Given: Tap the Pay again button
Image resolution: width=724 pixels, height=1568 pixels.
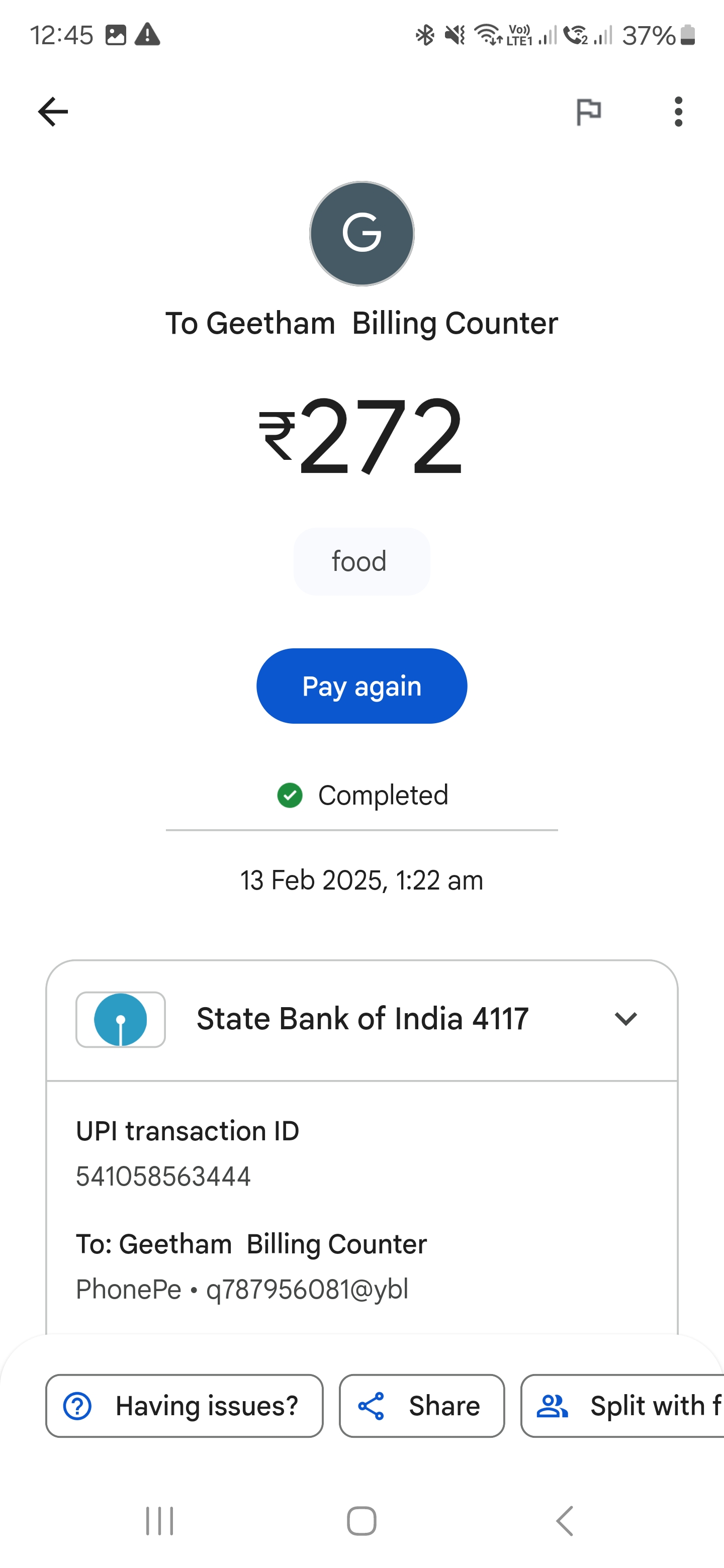Looking at the screenshot, I should (x=361, y=686).
